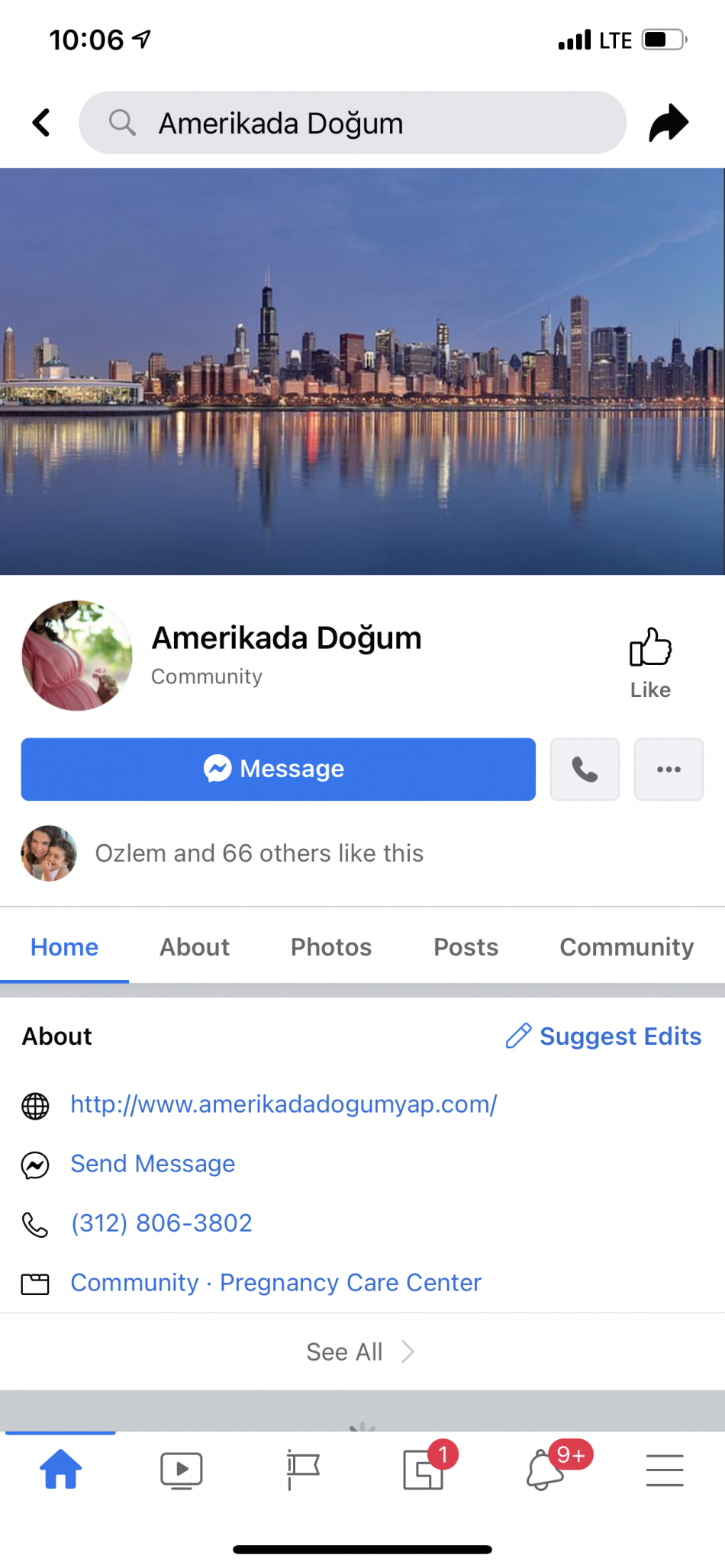Share this page with the arrow icon
The width and height of the screenshot is (725, 1568).
pos(669,122)
